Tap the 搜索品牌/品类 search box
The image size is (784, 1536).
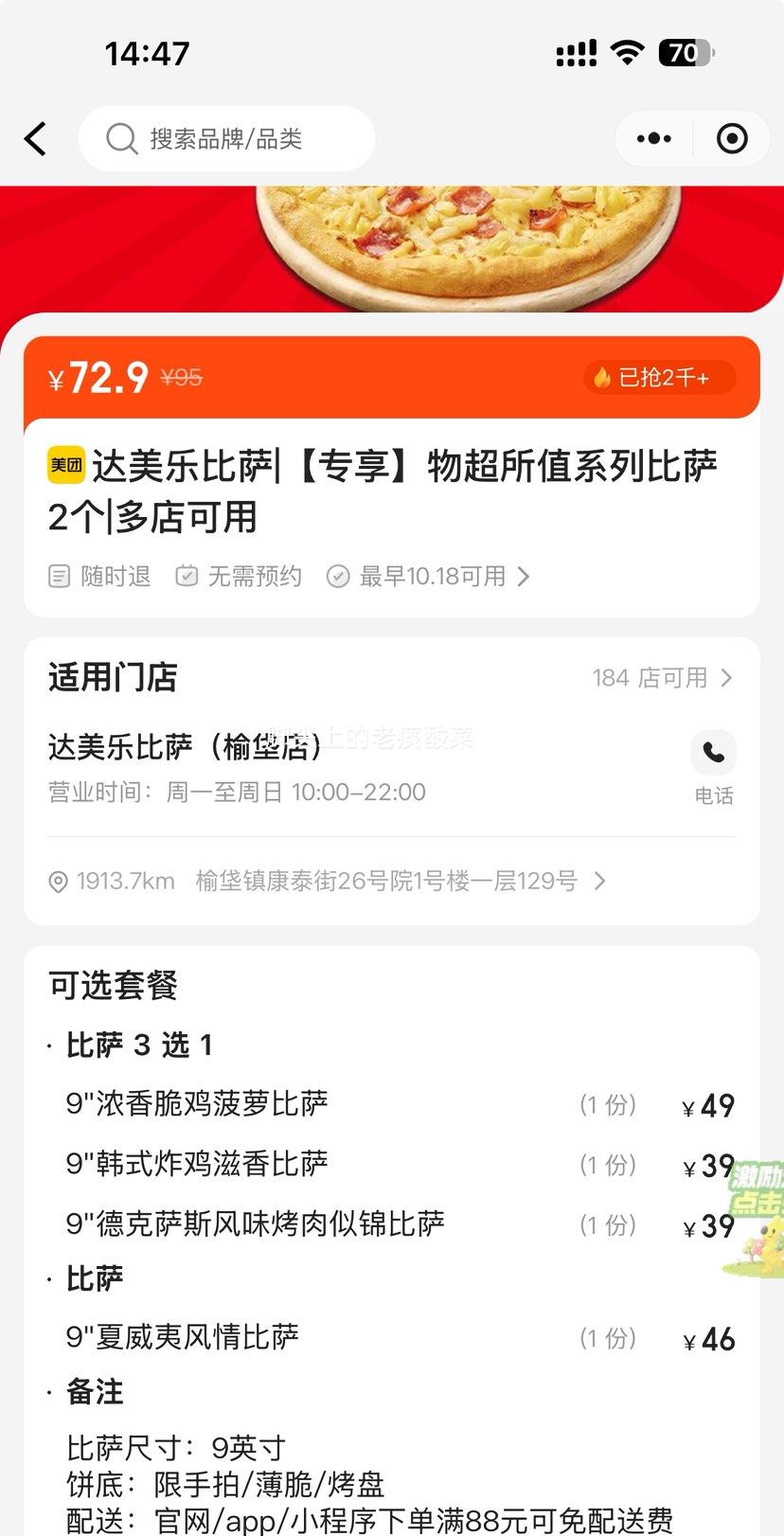[x=227, y=139]
